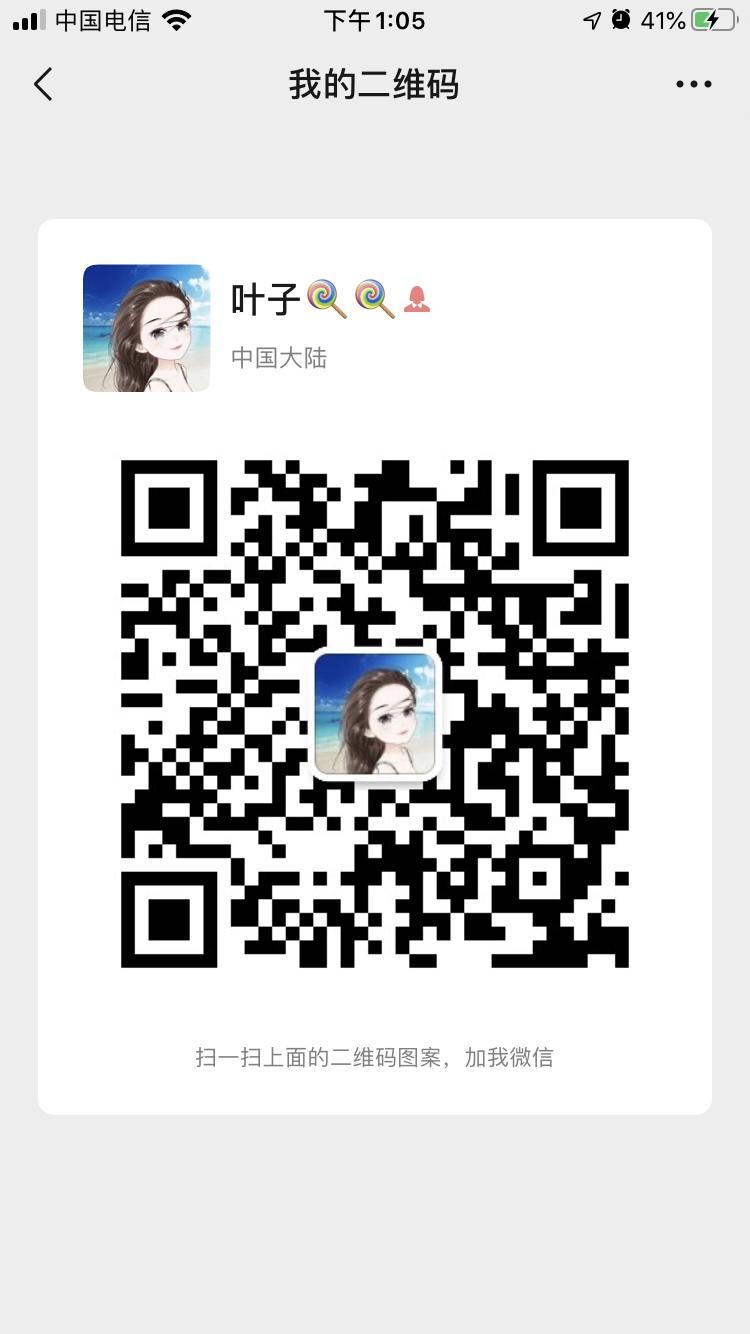Tap the female silhouette emoji after the nickname
Screen dimensions: 750x1334
(415, 299)
